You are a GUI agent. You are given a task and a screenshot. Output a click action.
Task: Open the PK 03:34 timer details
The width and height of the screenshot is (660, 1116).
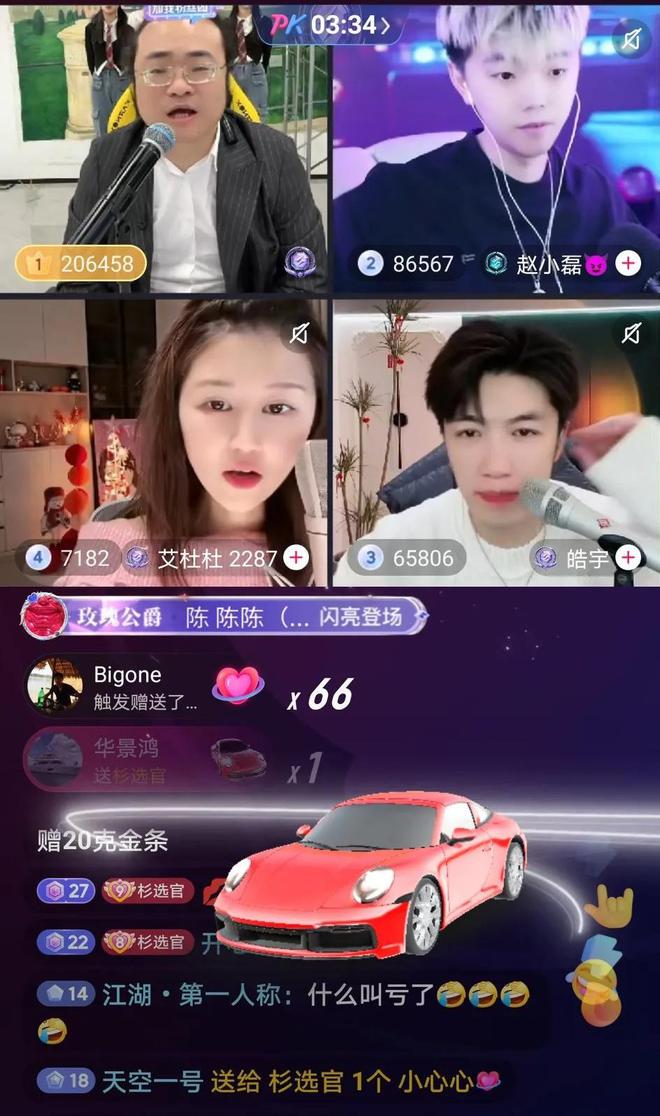point(330,24)
